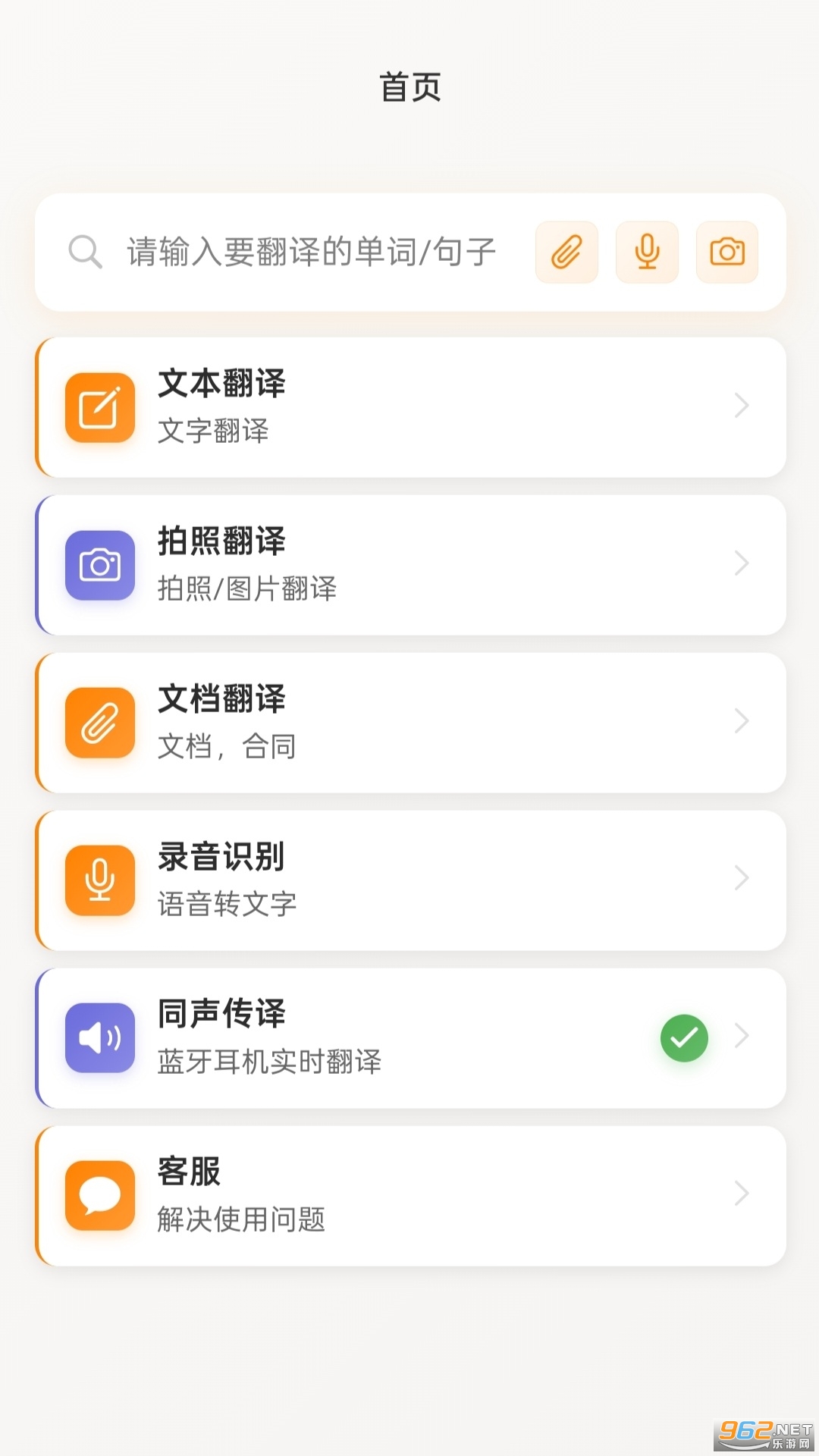This screenshot has width=819, height=1456.
Task: Open 同声传译 simultaneous interpretation
Action: 409,1038
